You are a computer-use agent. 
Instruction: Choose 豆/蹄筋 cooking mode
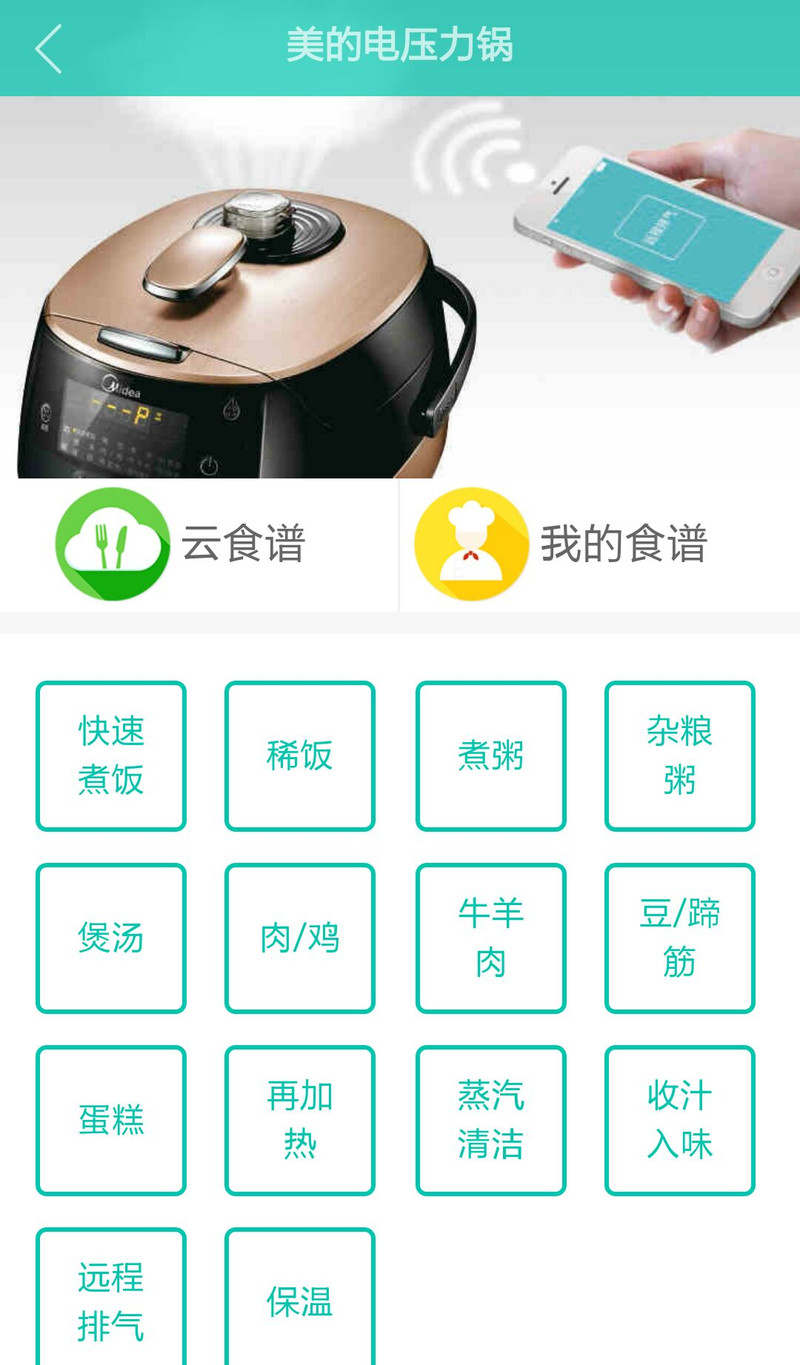coord(680,938)
